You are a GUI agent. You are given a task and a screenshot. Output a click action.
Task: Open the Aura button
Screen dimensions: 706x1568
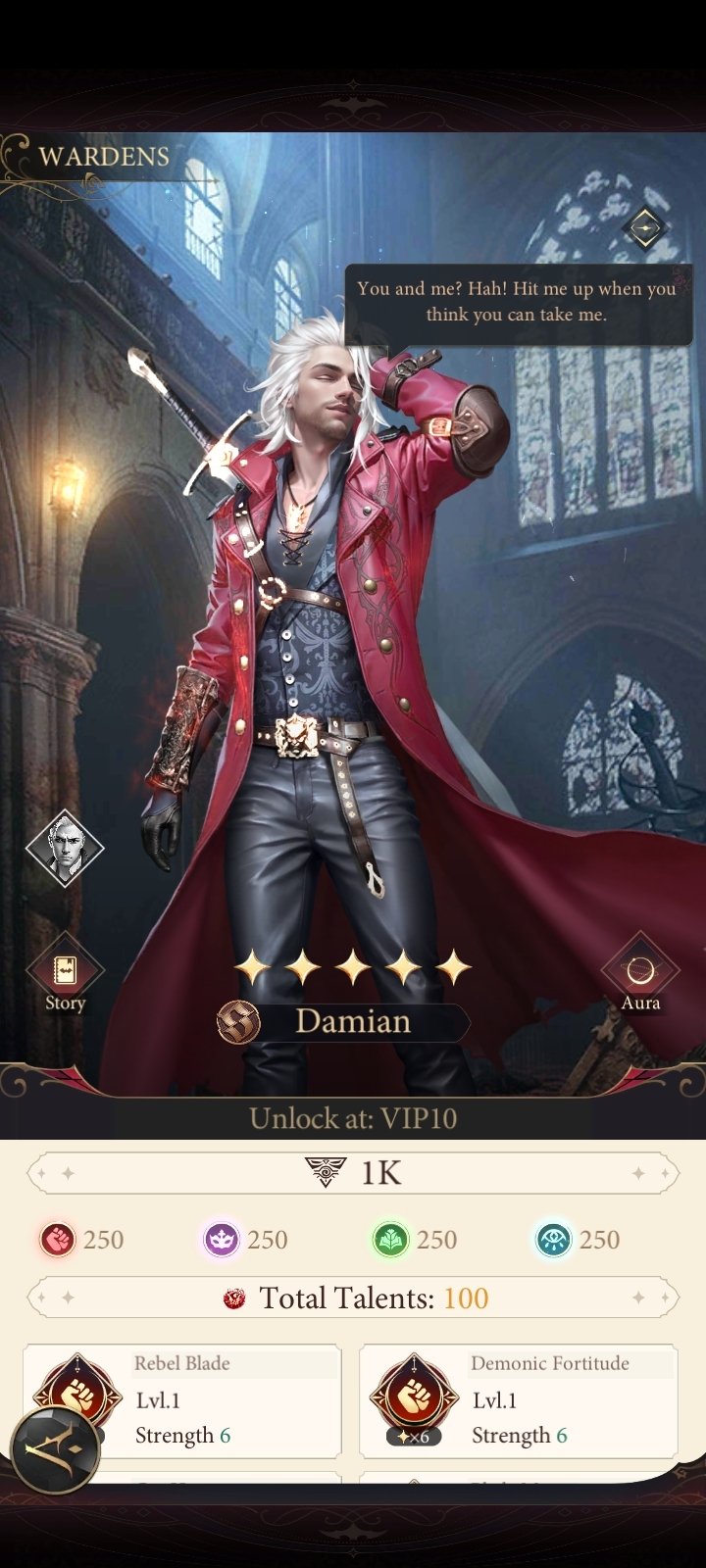[x=639, y=972]
